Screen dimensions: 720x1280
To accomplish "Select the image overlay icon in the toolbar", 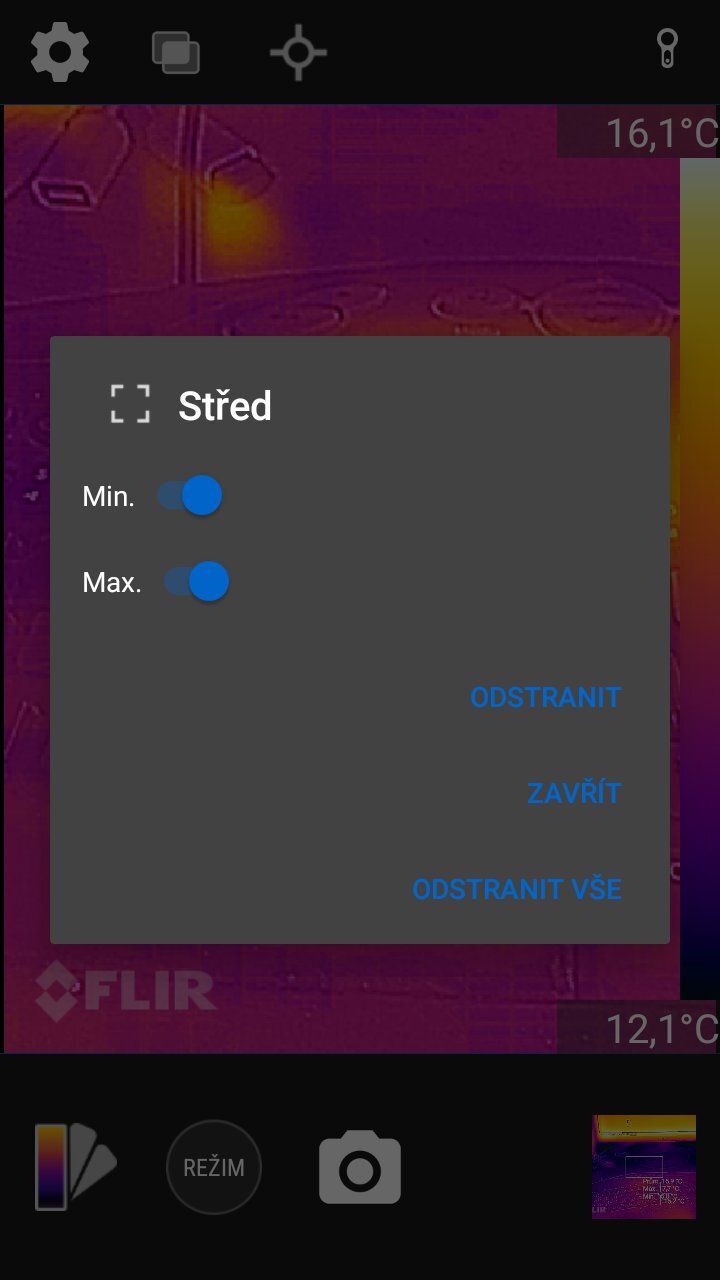I will coord(177,52).
